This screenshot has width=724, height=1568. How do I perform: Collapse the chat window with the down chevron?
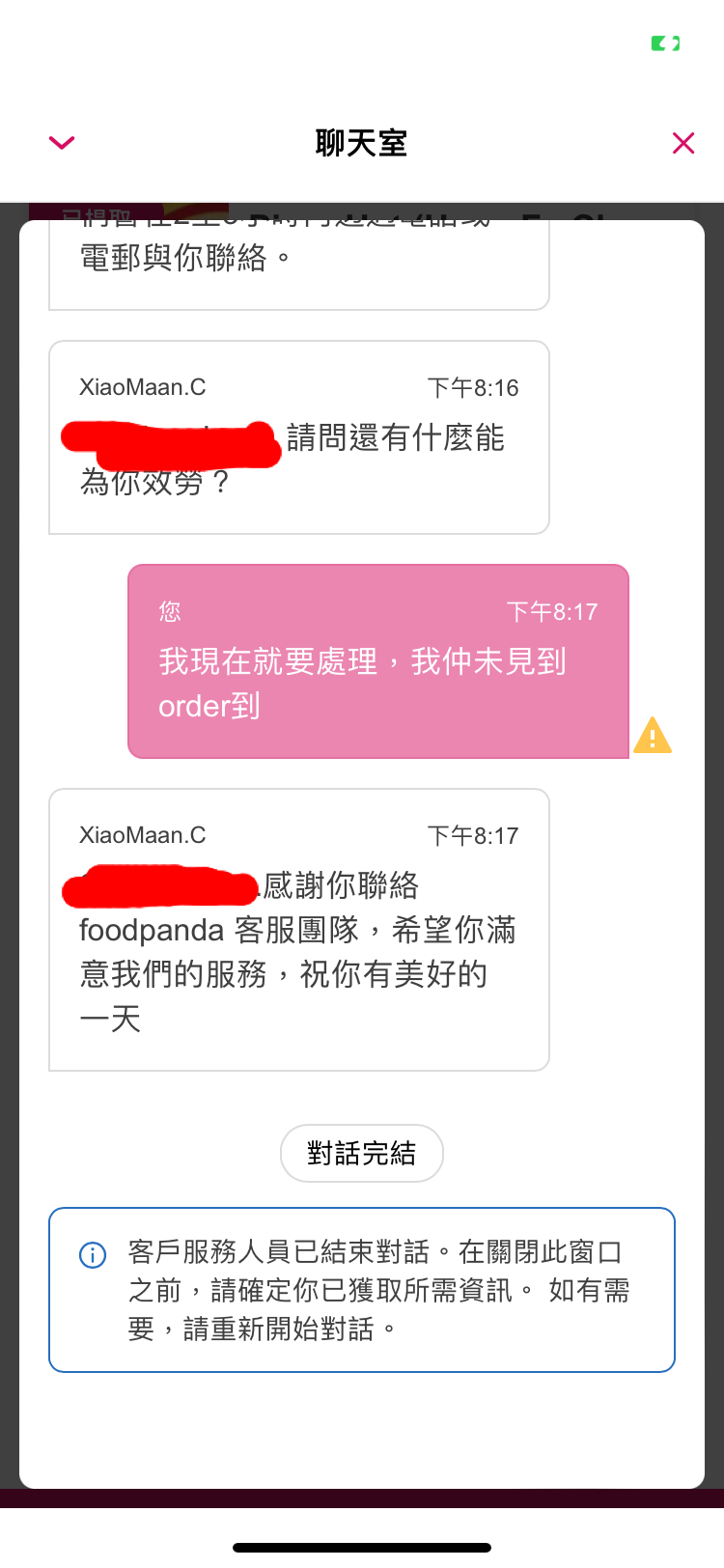tap(62, 143)
